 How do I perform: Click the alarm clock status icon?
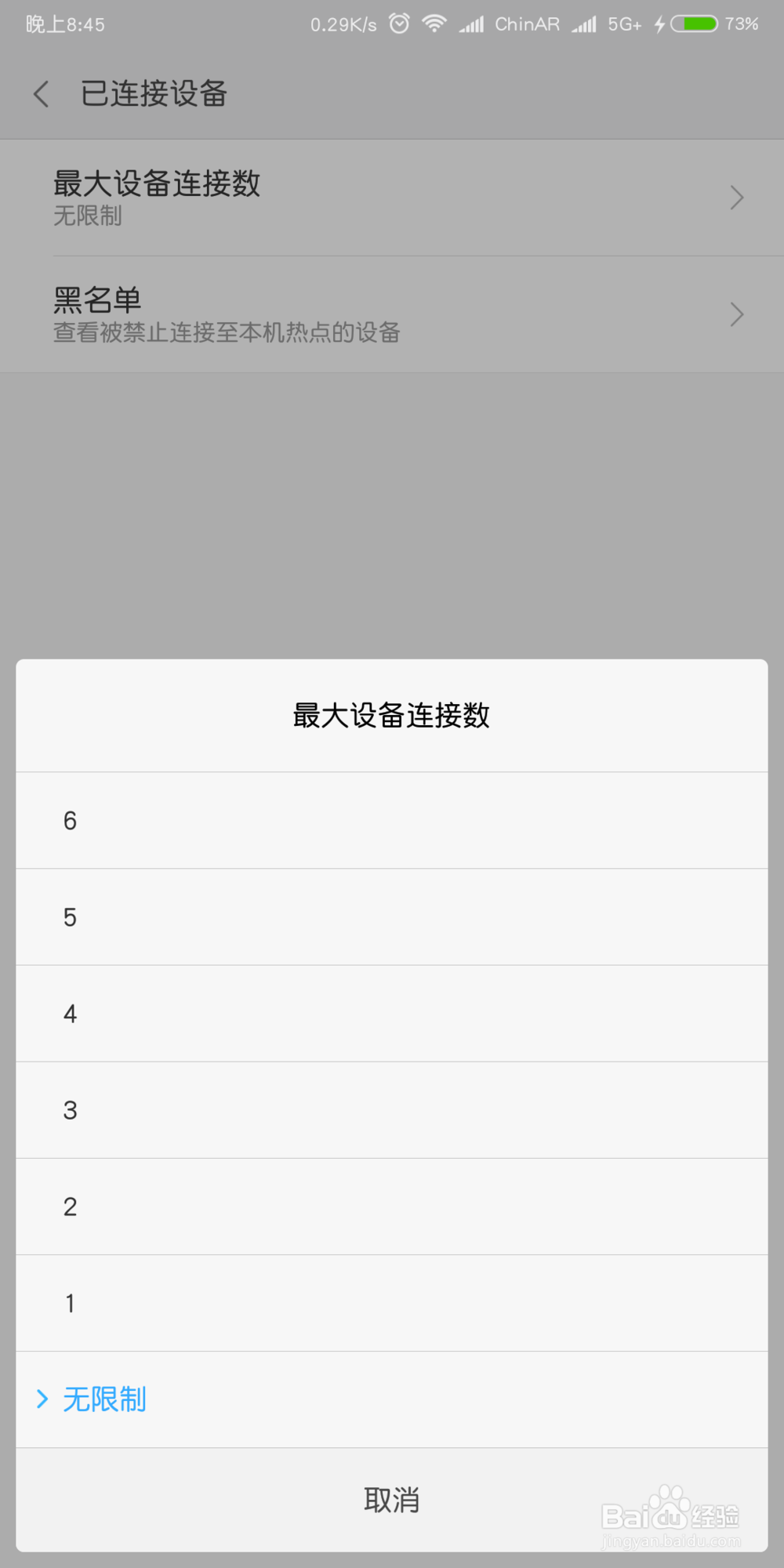pyautogui.click(x=398, y=24)
